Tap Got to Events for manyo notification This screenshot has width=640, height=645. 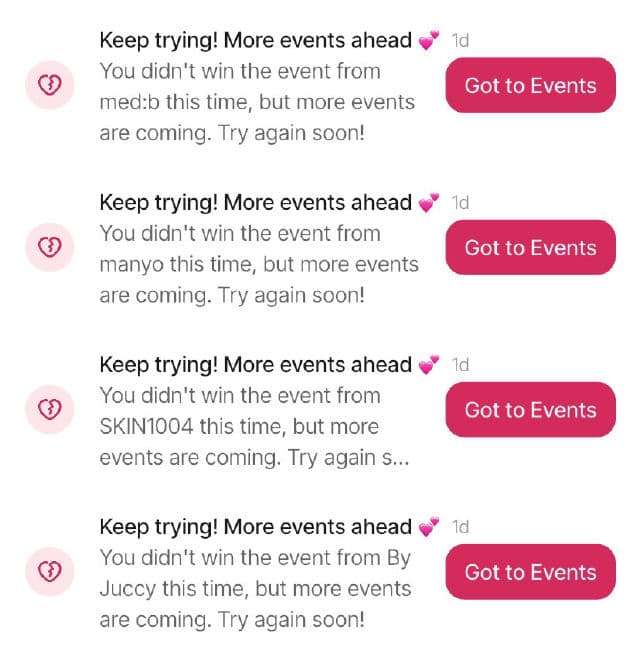(x=530, y=248)
